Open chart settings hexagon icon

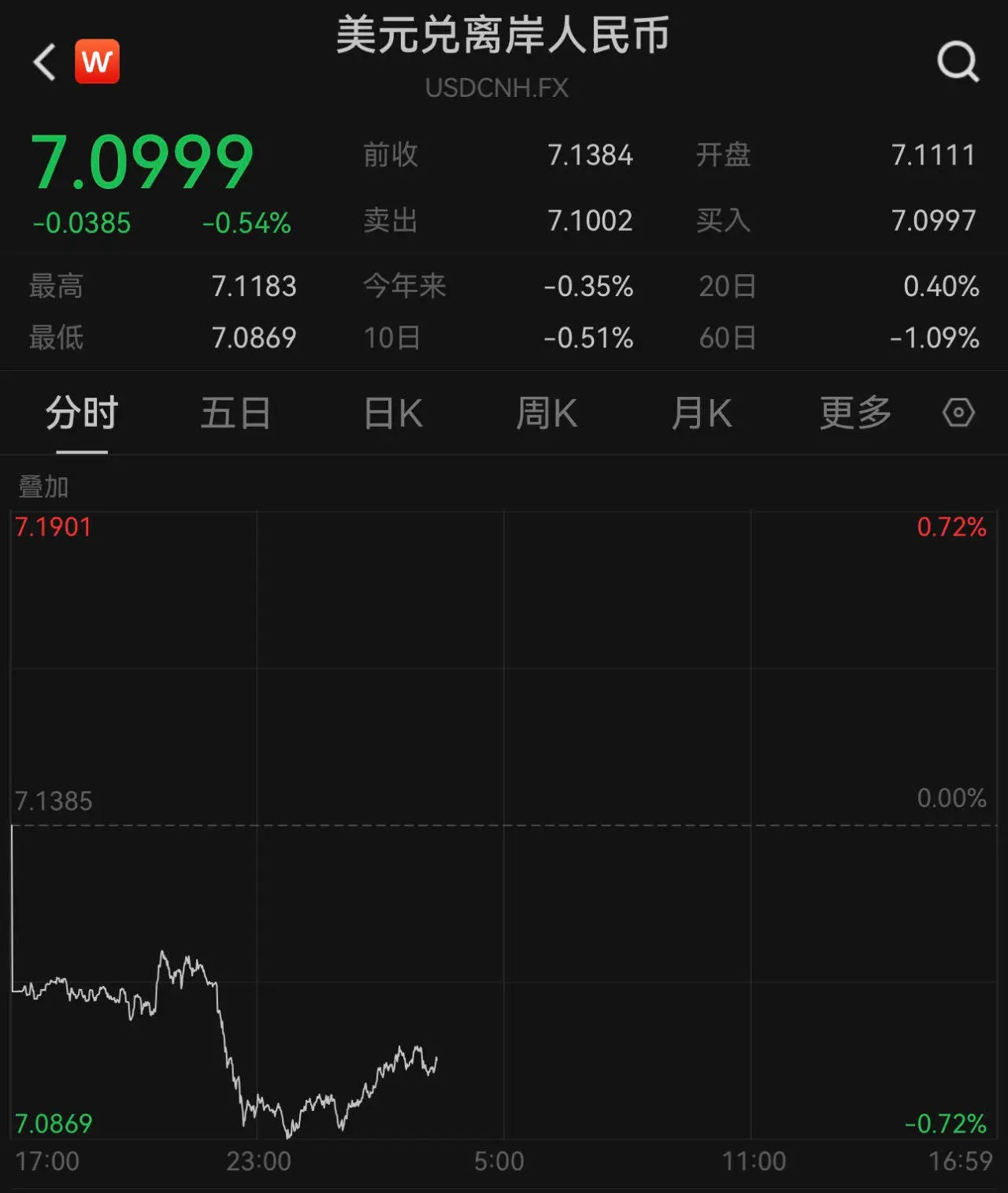[x=958, y=413]
